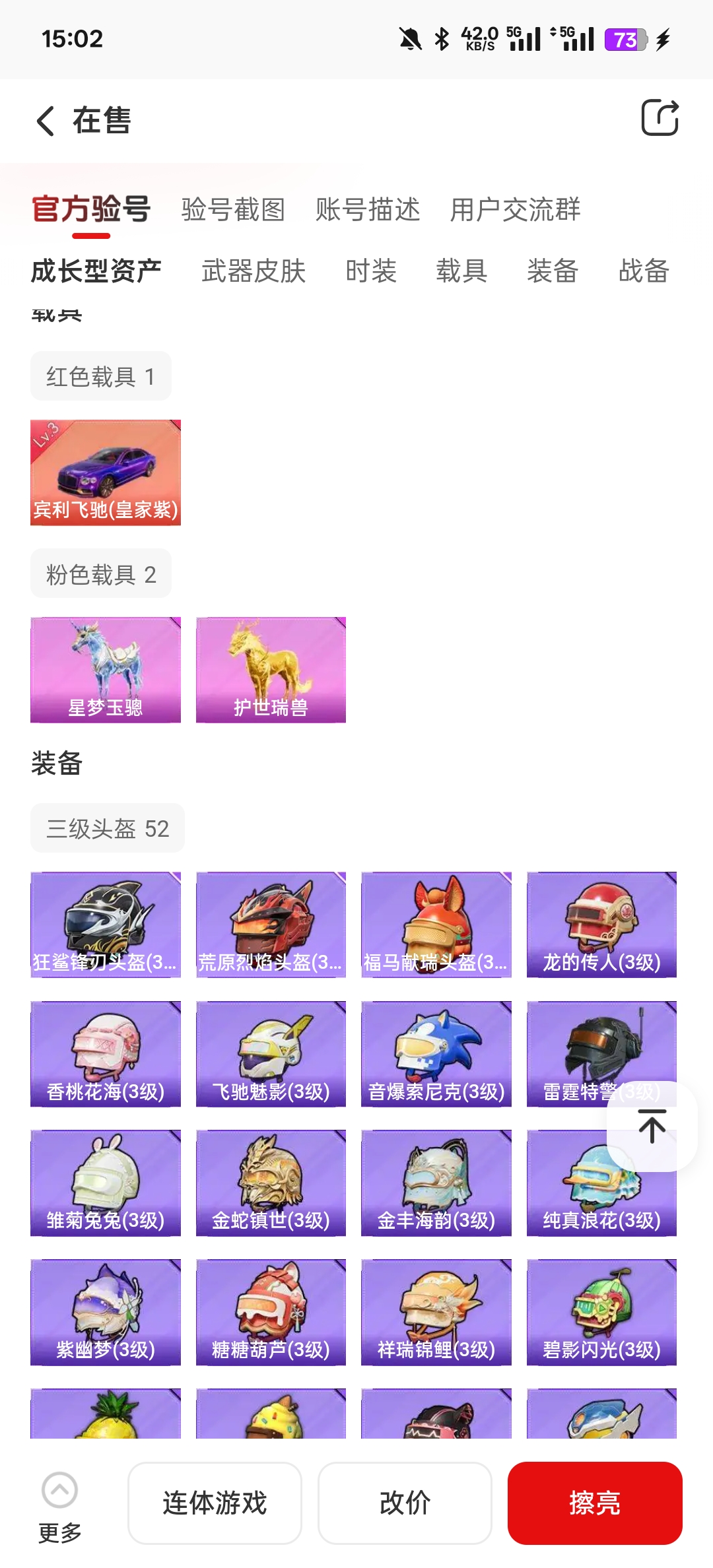Screen dimensions: 713x1568
Task: View the 宾利飞驰(皇家紫) vehicle tile
Action: click(x=106, y=473)
